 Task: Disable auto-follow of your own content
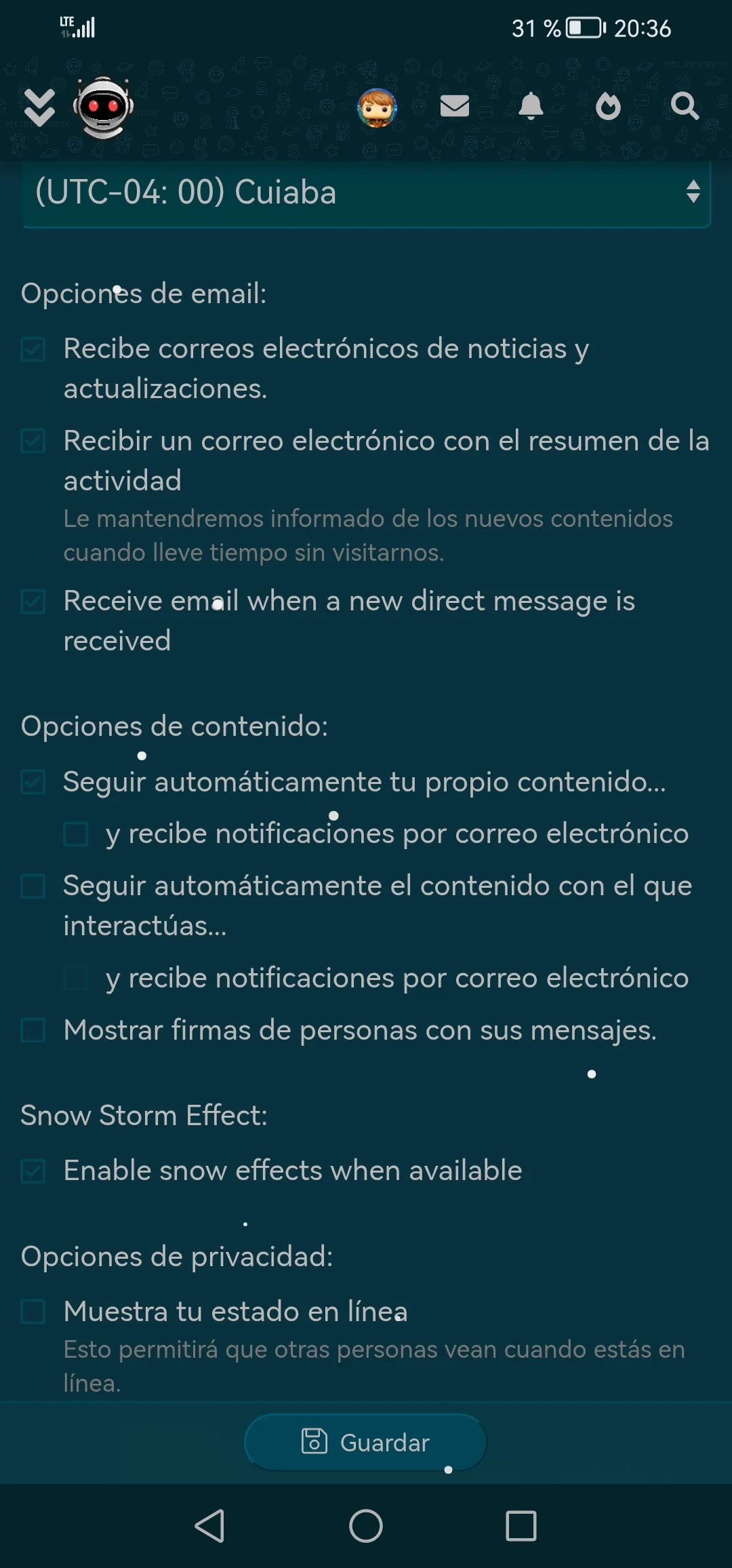coord(33,783)
